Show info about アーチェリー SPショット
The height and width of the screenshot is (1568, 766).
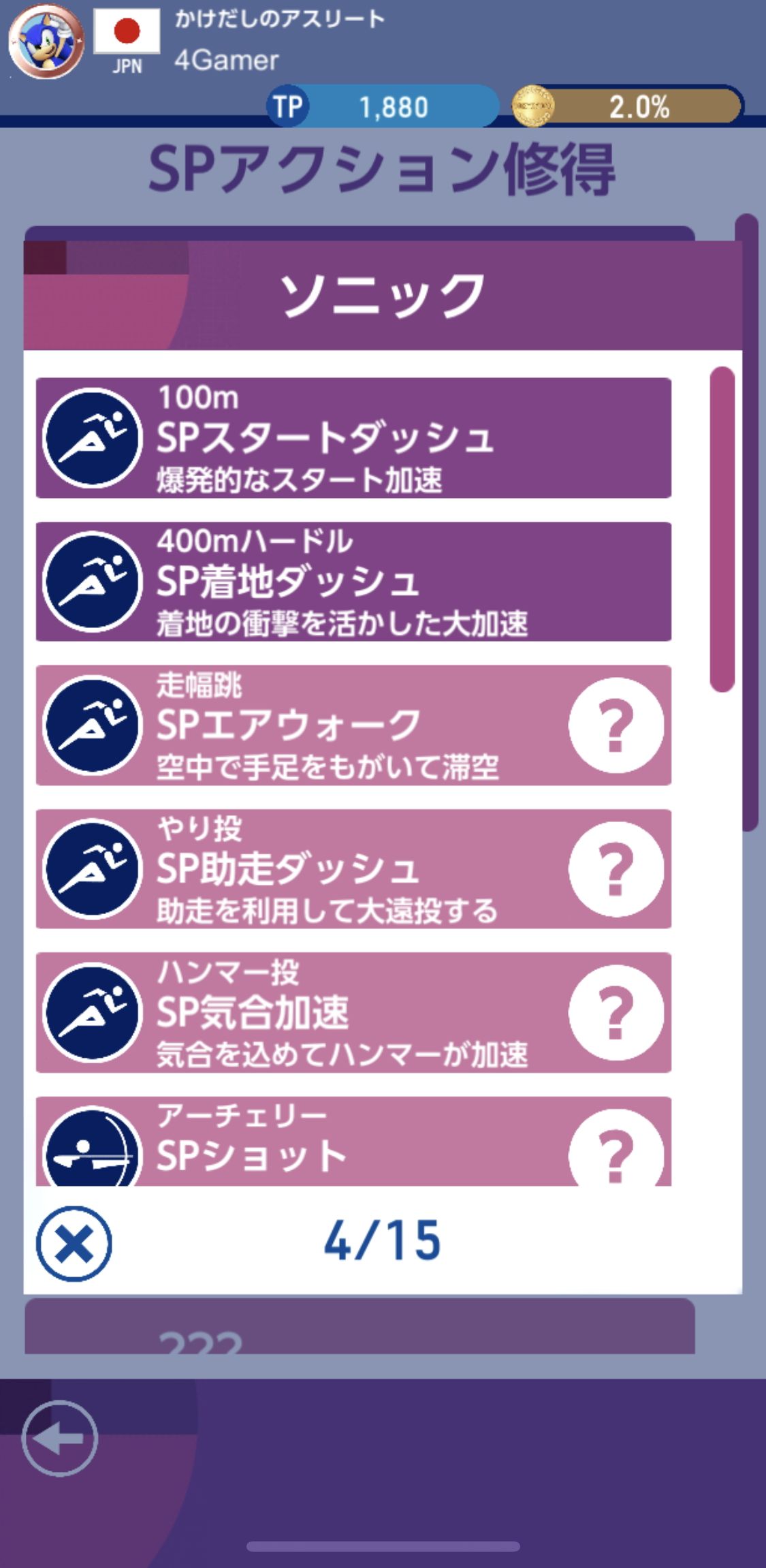[x=616, y=1155]
